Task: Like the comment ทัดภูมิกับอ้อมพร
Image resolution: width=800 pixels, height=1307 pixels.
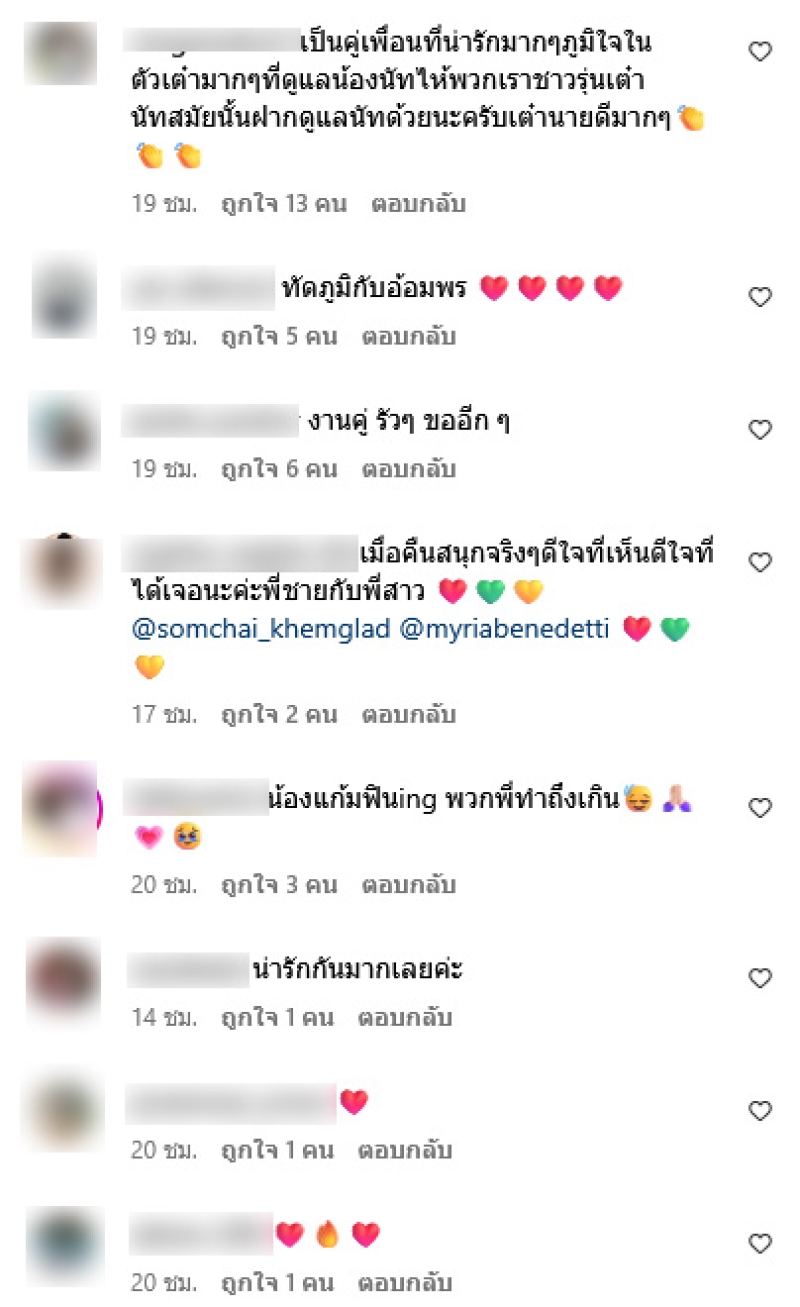Action: [760, 297]
